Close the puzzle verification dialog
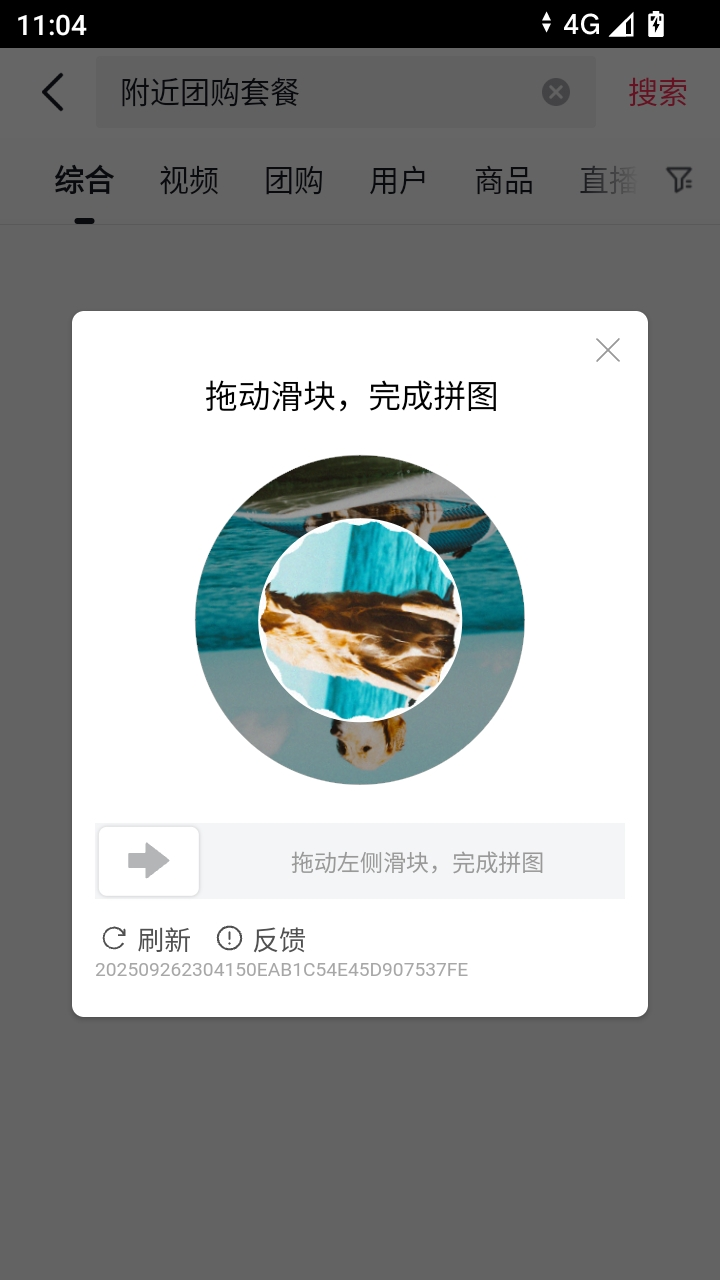 (607, 350)
